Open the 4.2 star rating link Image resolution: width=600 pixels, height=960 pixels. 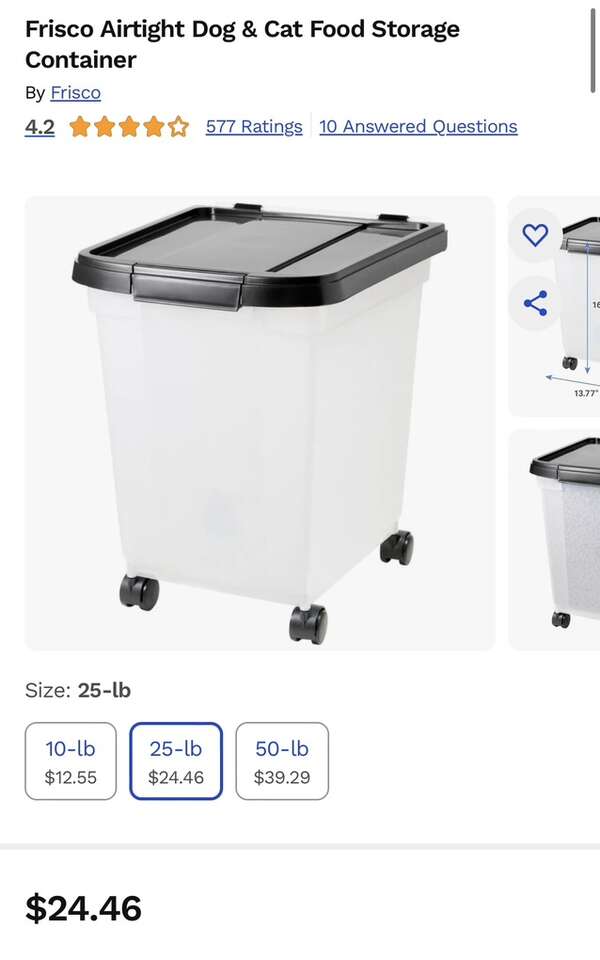click(x=40, y=127)
